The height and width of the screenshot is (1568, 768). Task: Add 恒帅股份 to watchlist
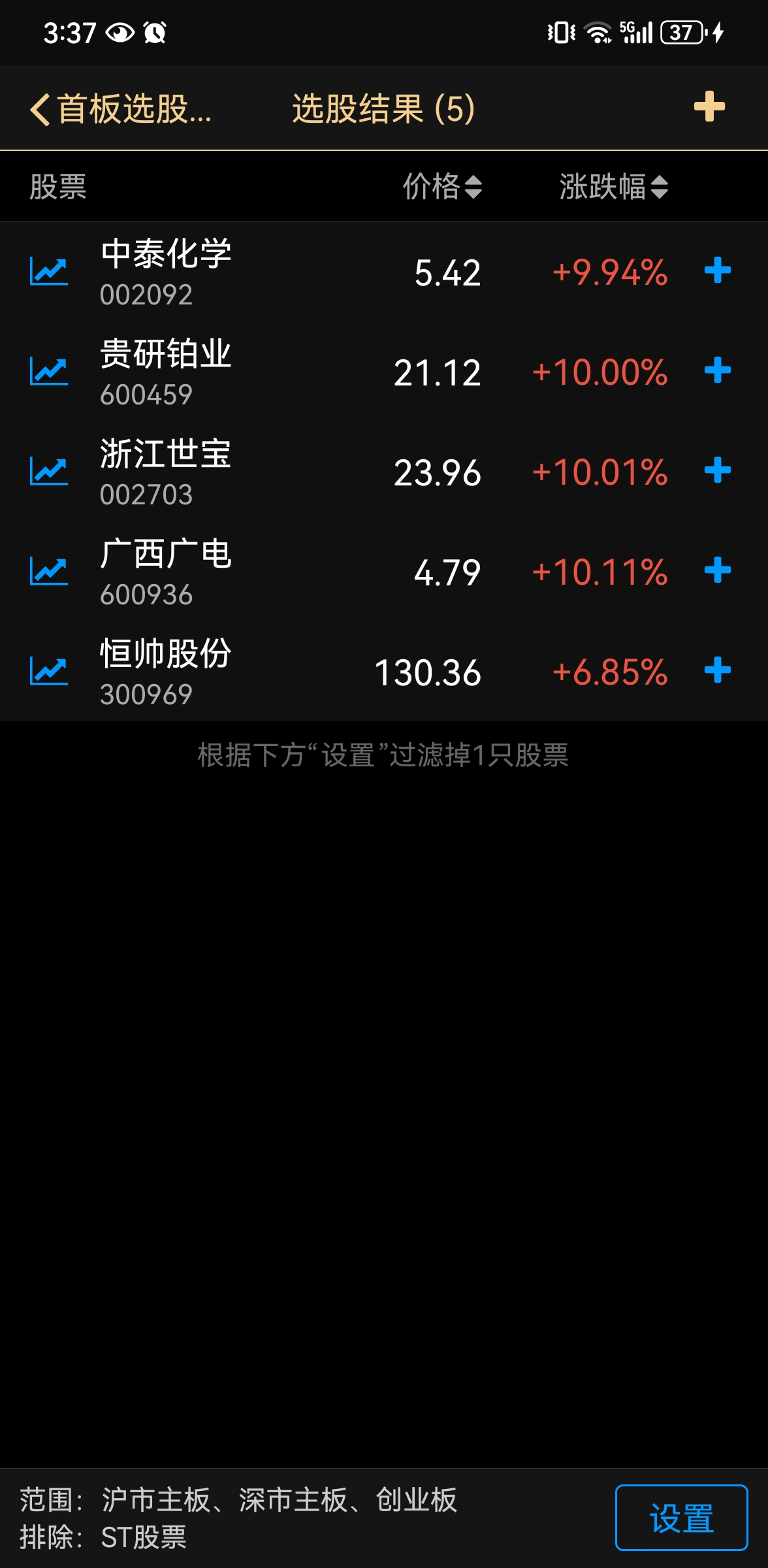[717, 670]
